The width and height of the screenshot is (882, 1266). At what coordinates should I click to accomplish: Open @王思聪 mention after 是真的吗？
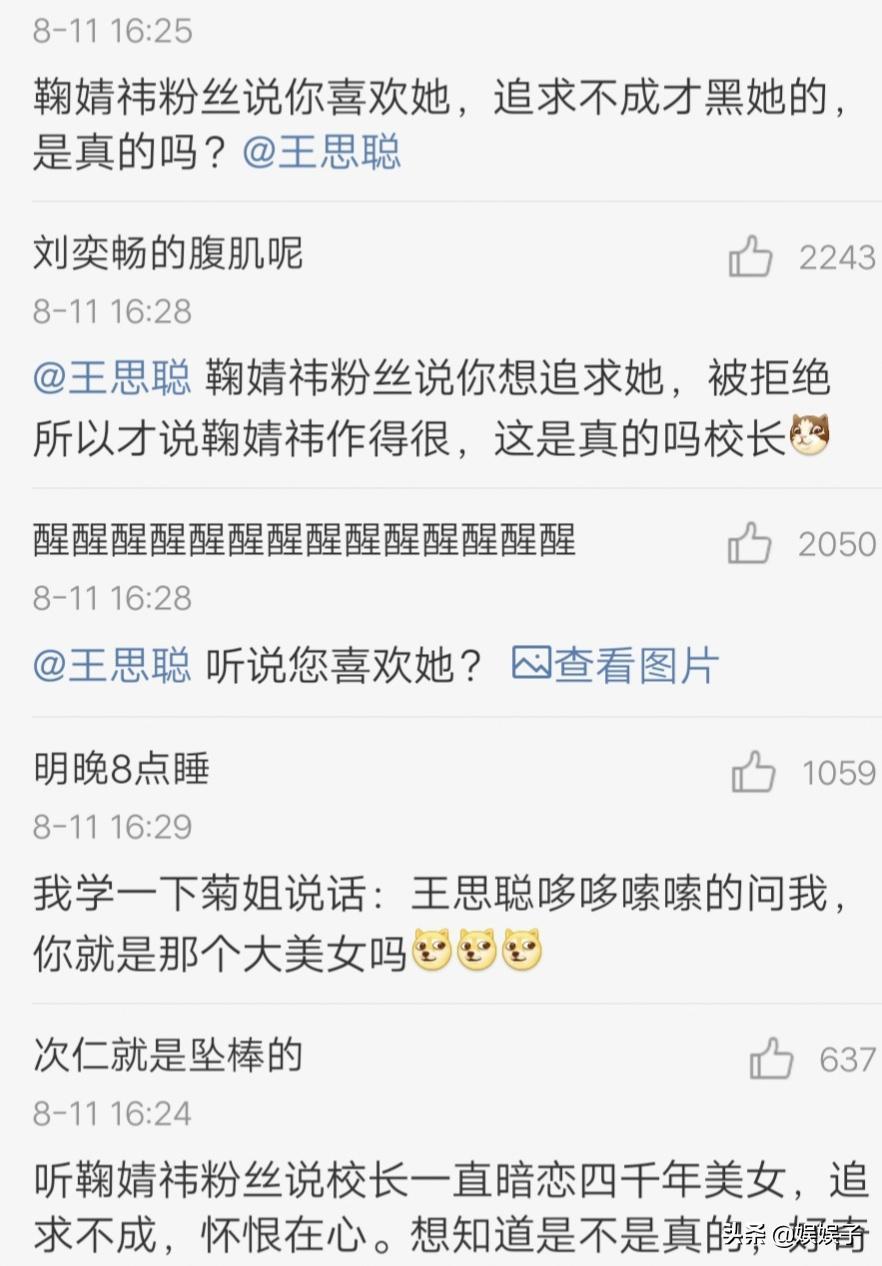[x=321, y=153]
